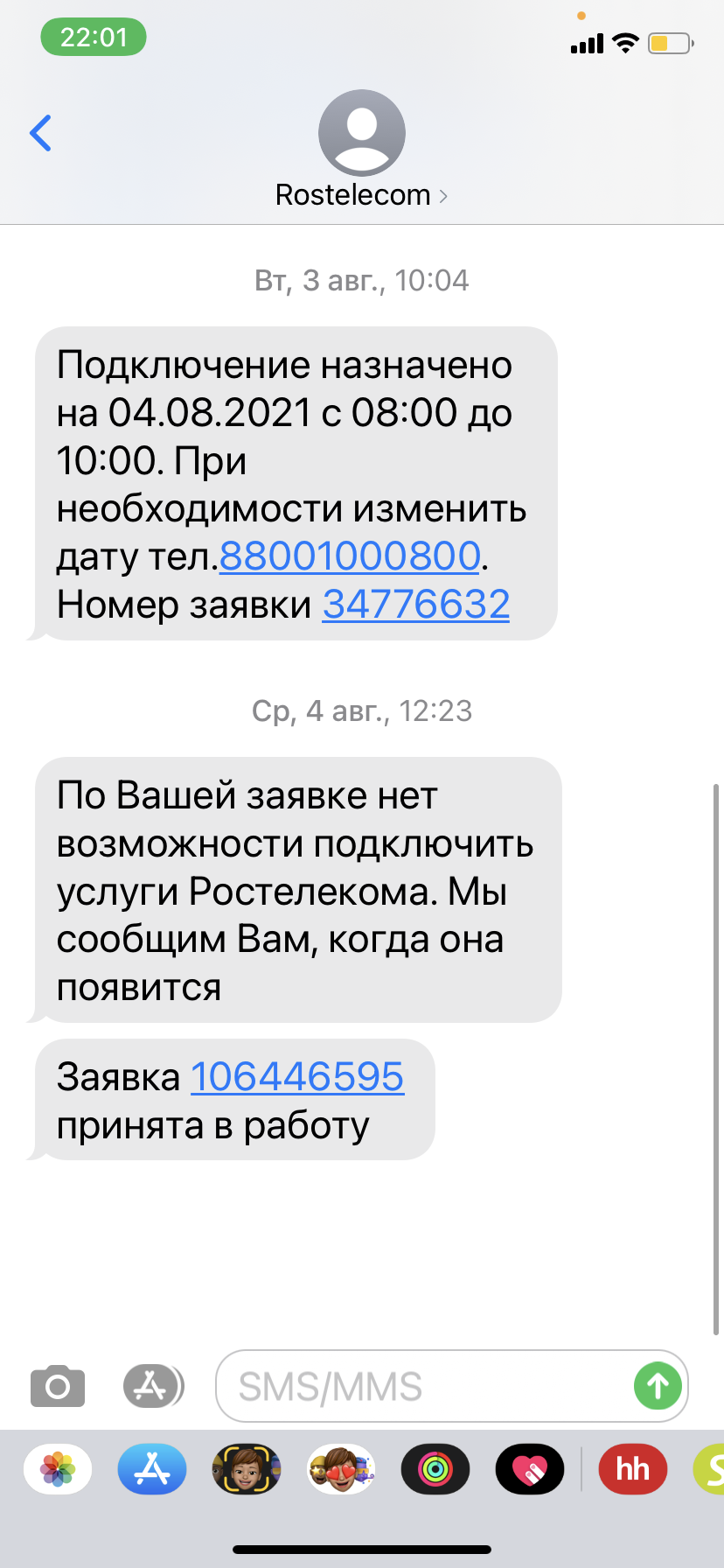The image size is (724, 1568).
Task: Open Memoji stickers with heart eyes
Action: [341, 1469]
